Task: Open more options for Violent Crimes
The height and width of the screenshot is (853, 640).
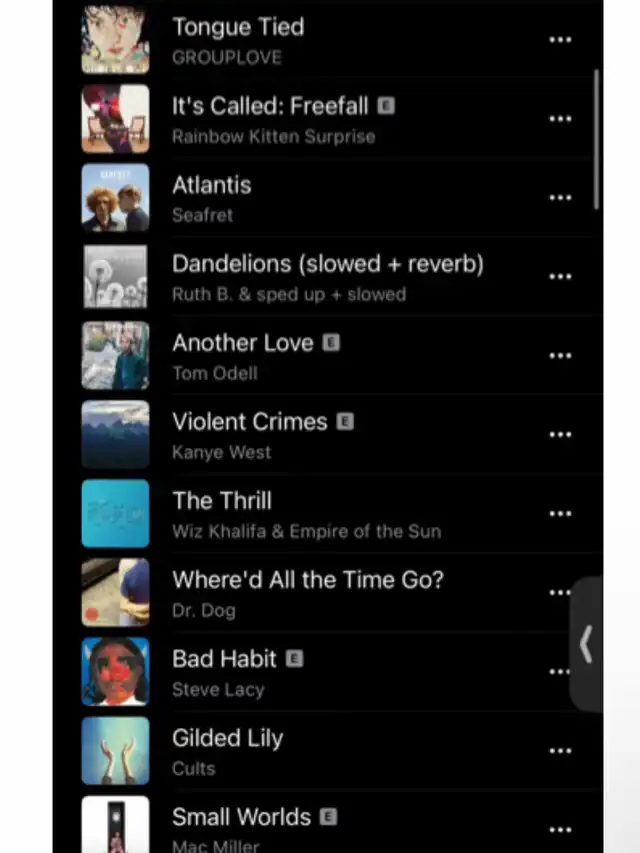Action: [x=560, y=434]
